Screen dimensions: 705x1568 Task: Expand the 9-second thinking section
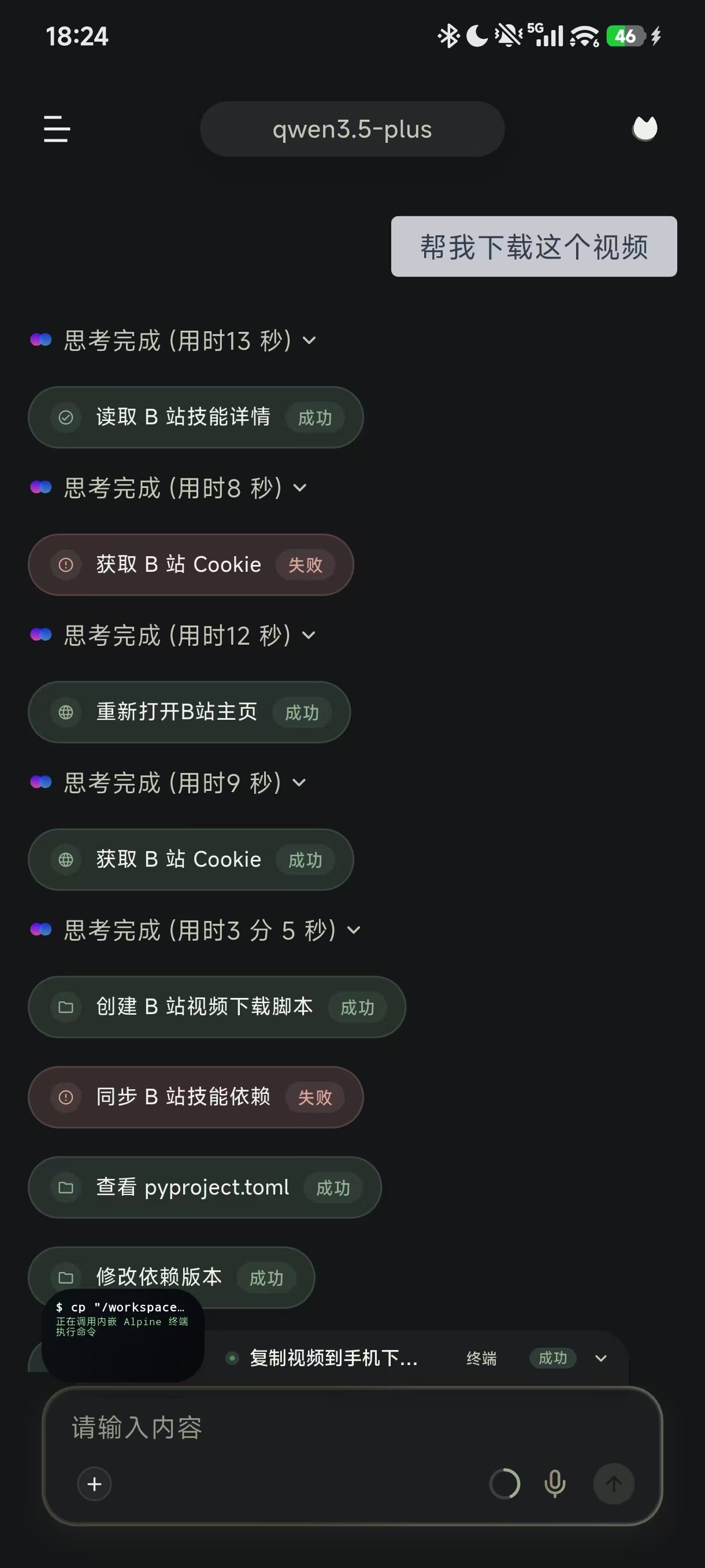pos(169,782)
